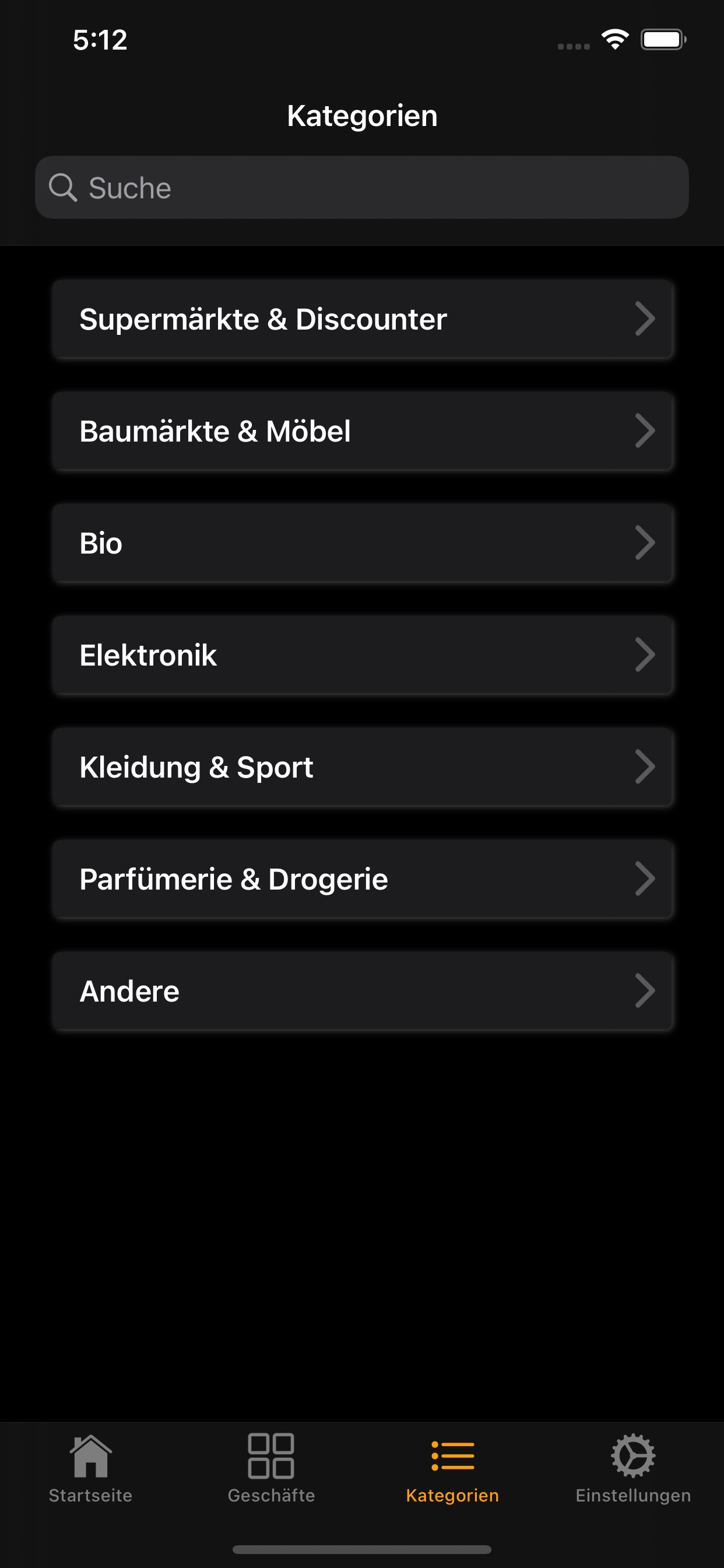The width and height of the screenshot is (724, 1568).
Task: Go to the Einstellungen tab
Action: [633, 1468]
